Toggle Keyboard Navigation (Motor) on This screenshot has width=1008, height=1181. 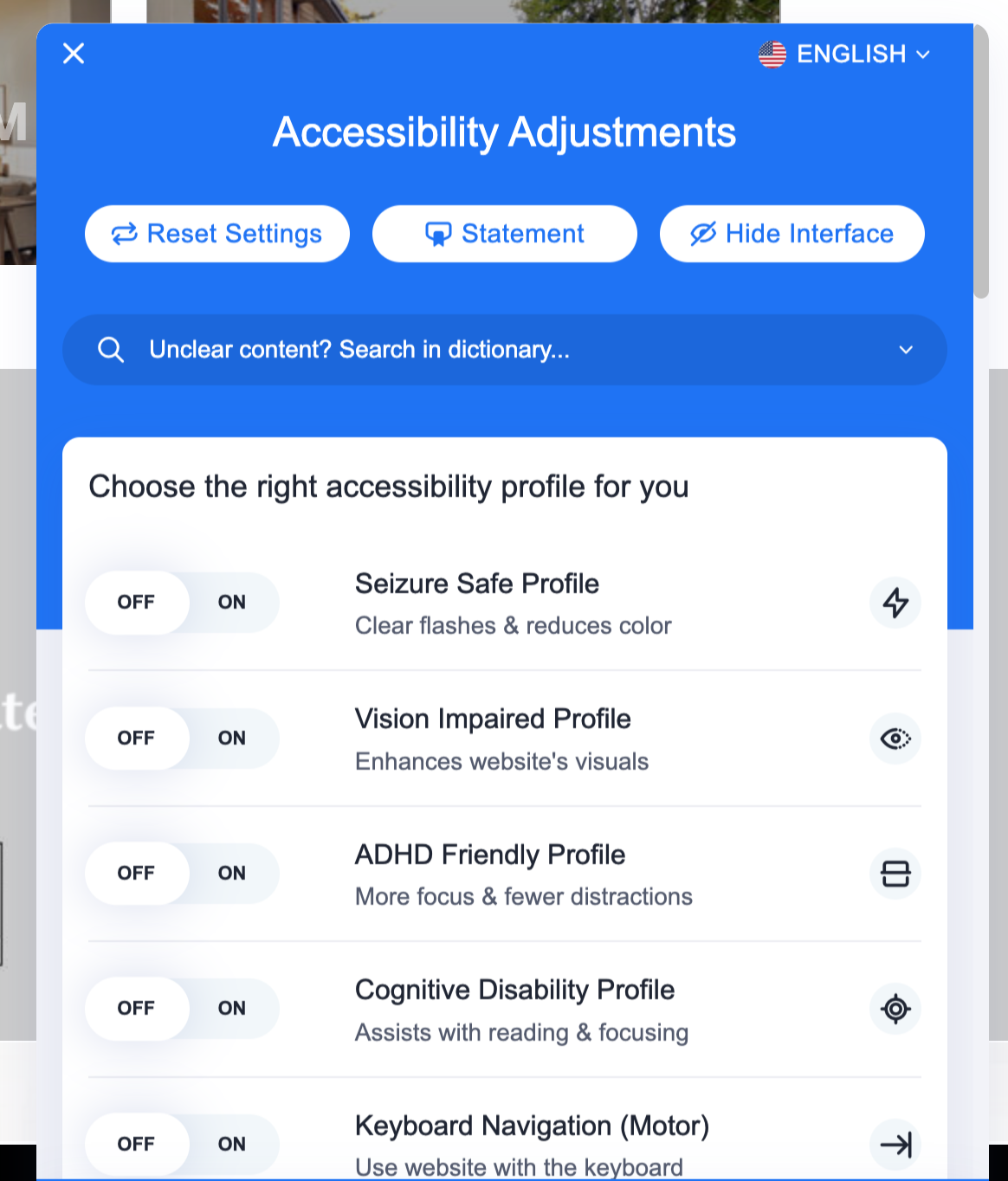pos(232,1145)
